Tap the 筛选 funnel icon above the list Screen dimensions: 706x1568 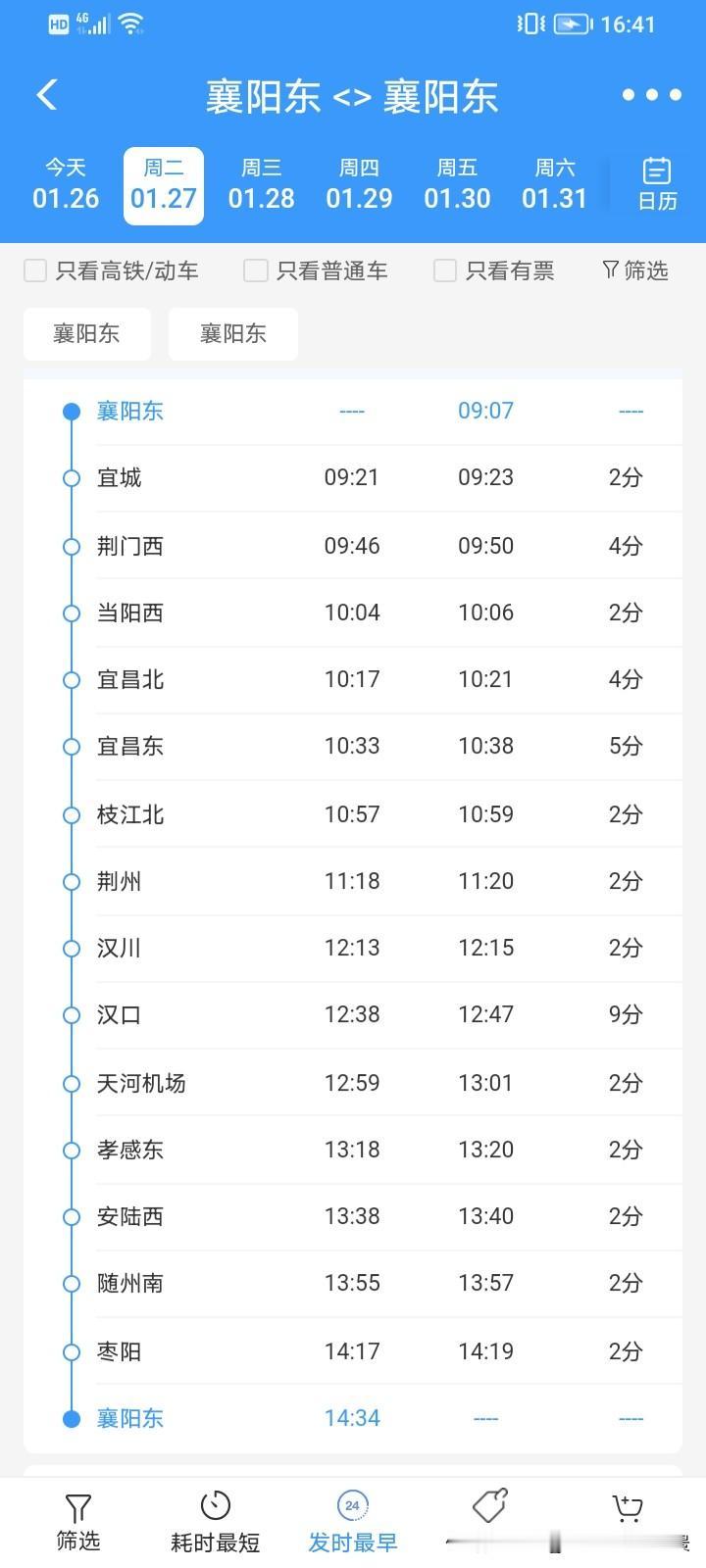coord(633,270)
